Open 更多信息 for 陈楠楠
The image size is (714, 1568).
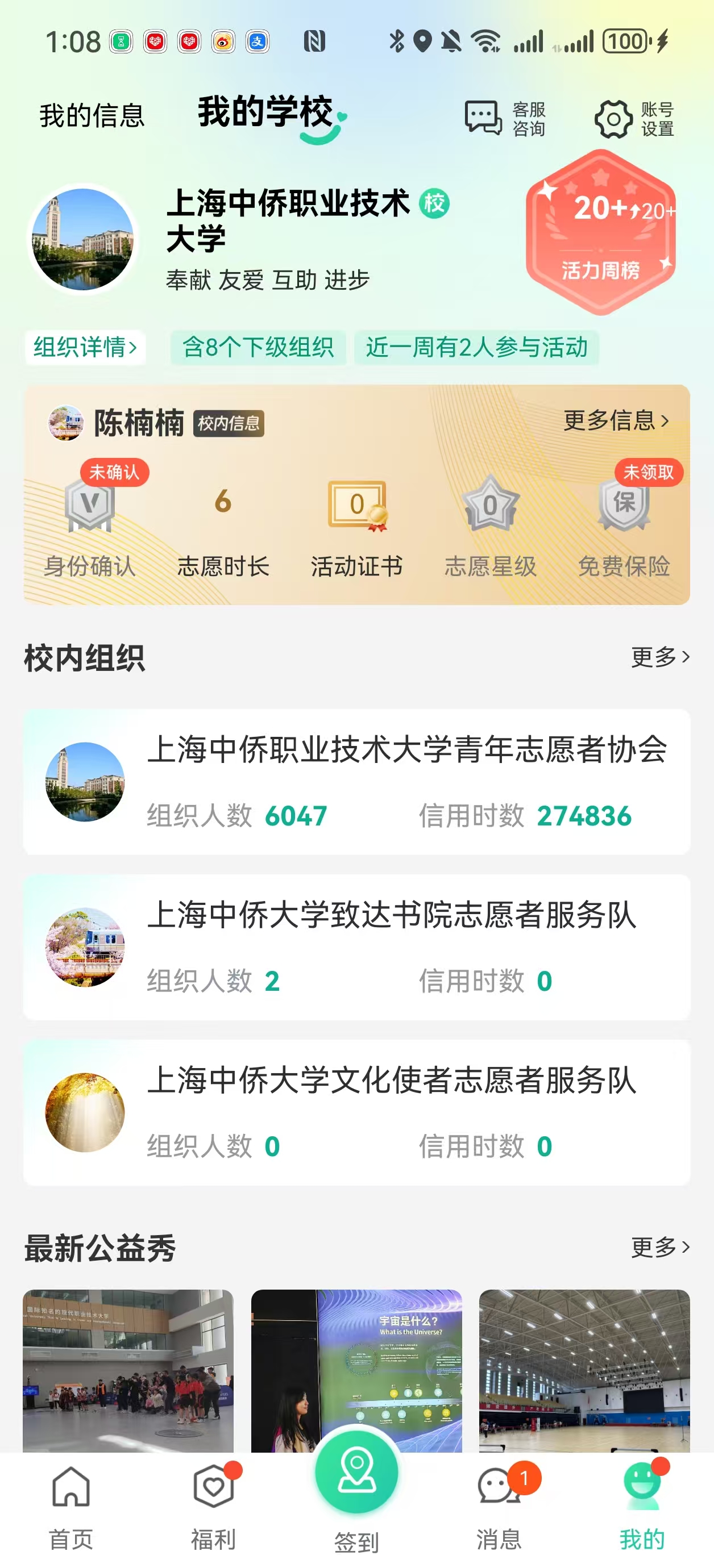point(616,420)
